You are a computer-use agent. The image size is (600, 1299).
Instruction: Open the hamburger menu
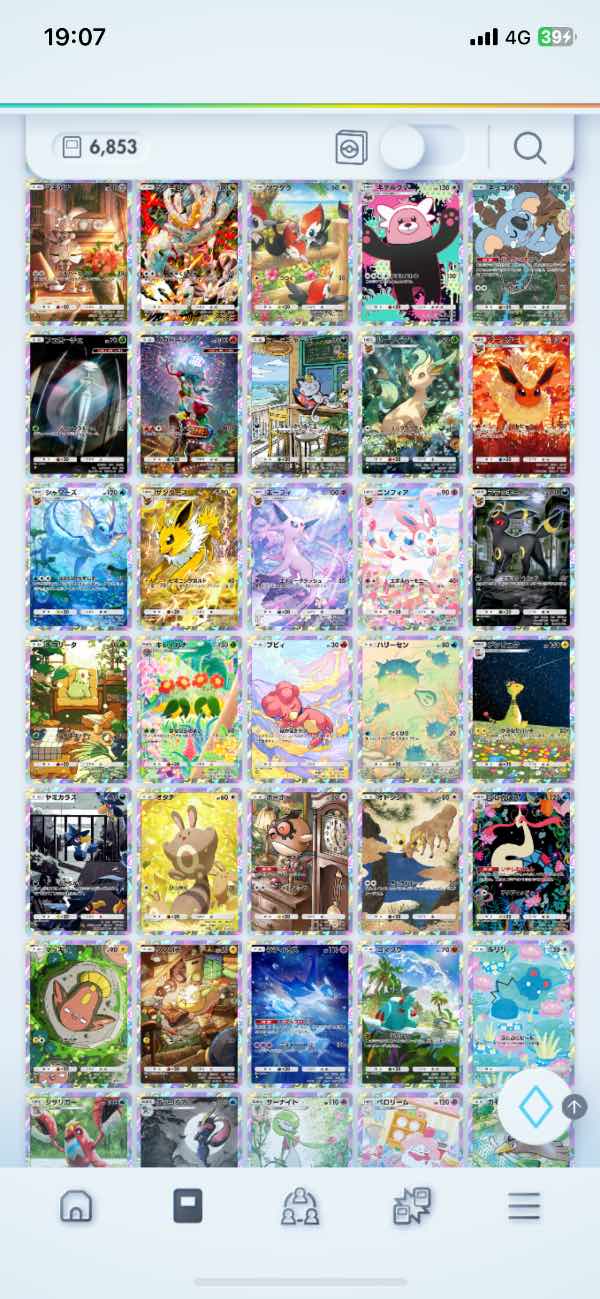pyautogui.click(x=523, y=1206)
